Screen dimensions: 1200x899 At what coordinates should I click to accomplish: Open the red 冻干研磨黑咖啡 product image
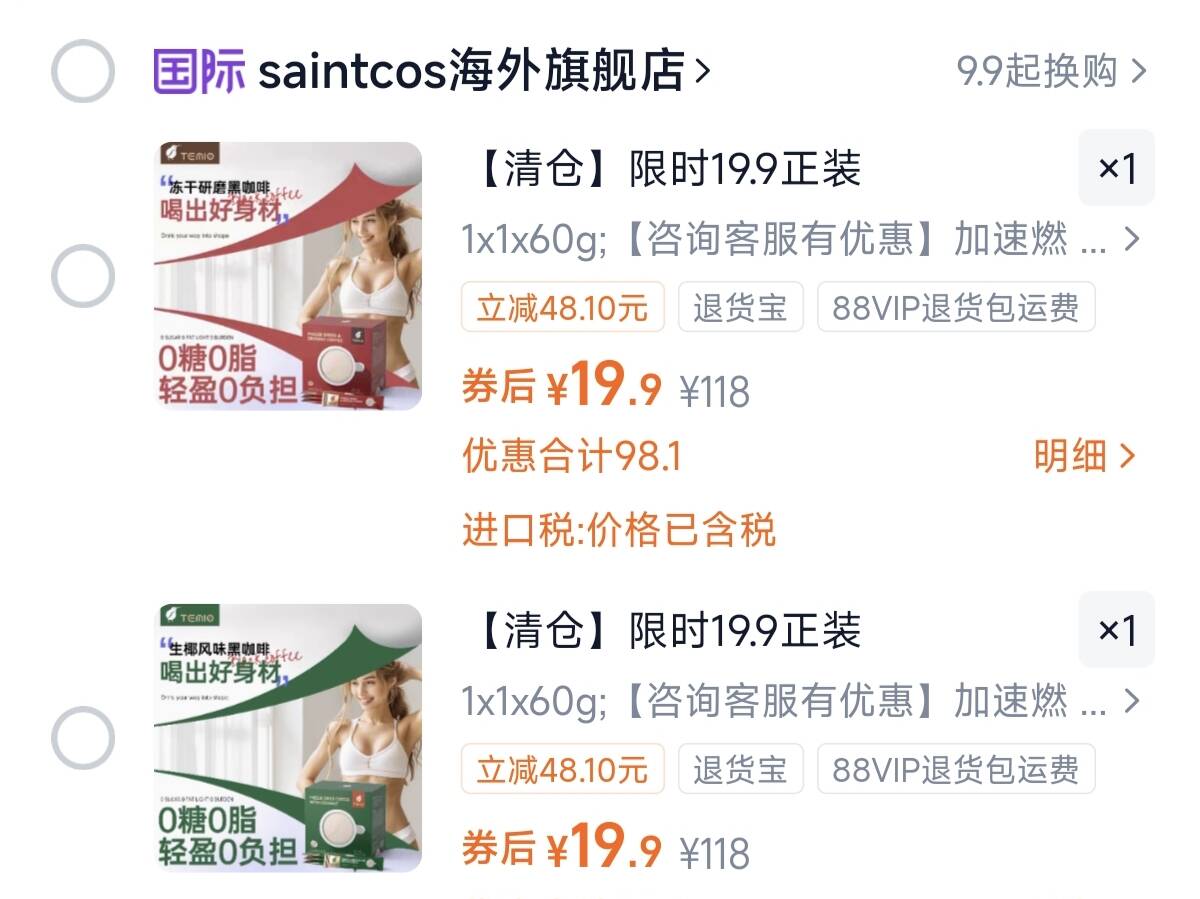288,276
